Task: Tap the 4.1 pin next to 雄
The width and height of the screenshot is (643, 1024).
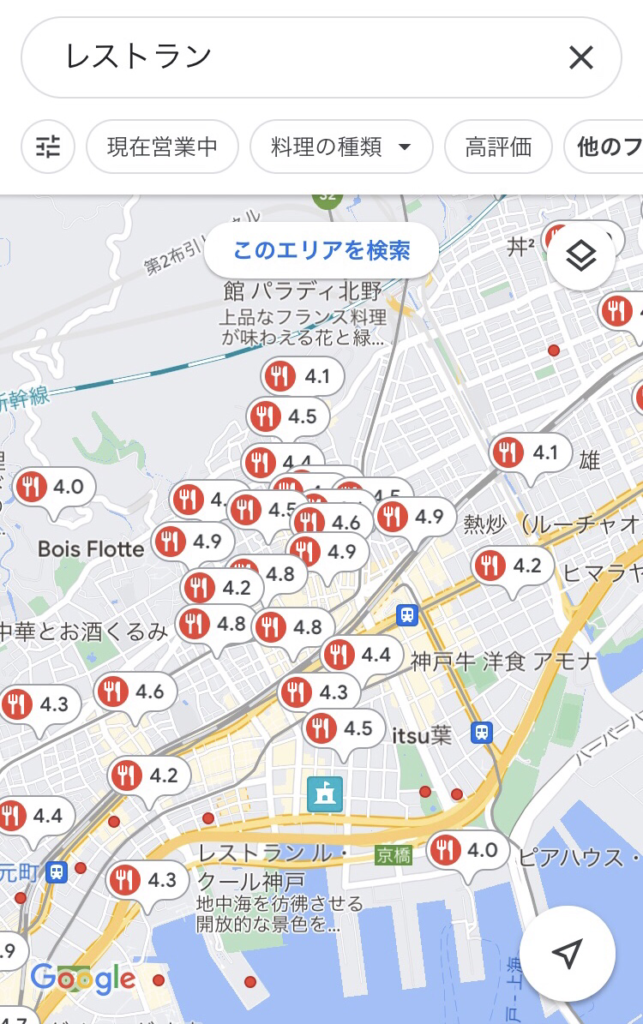Action: click(x=527, y=453)
